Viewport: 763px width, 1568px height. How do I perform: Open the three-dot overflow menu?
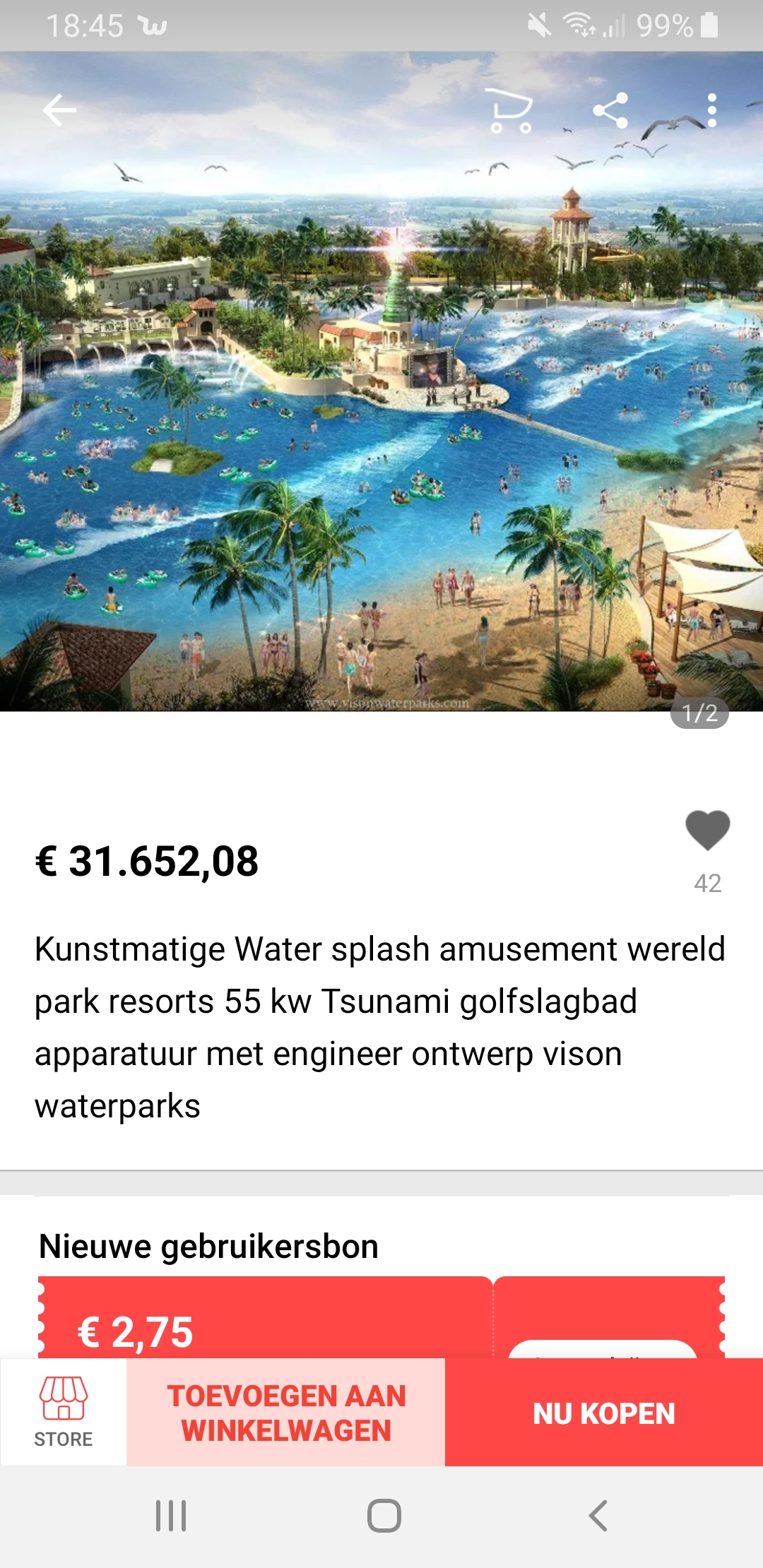click(711, 111)
